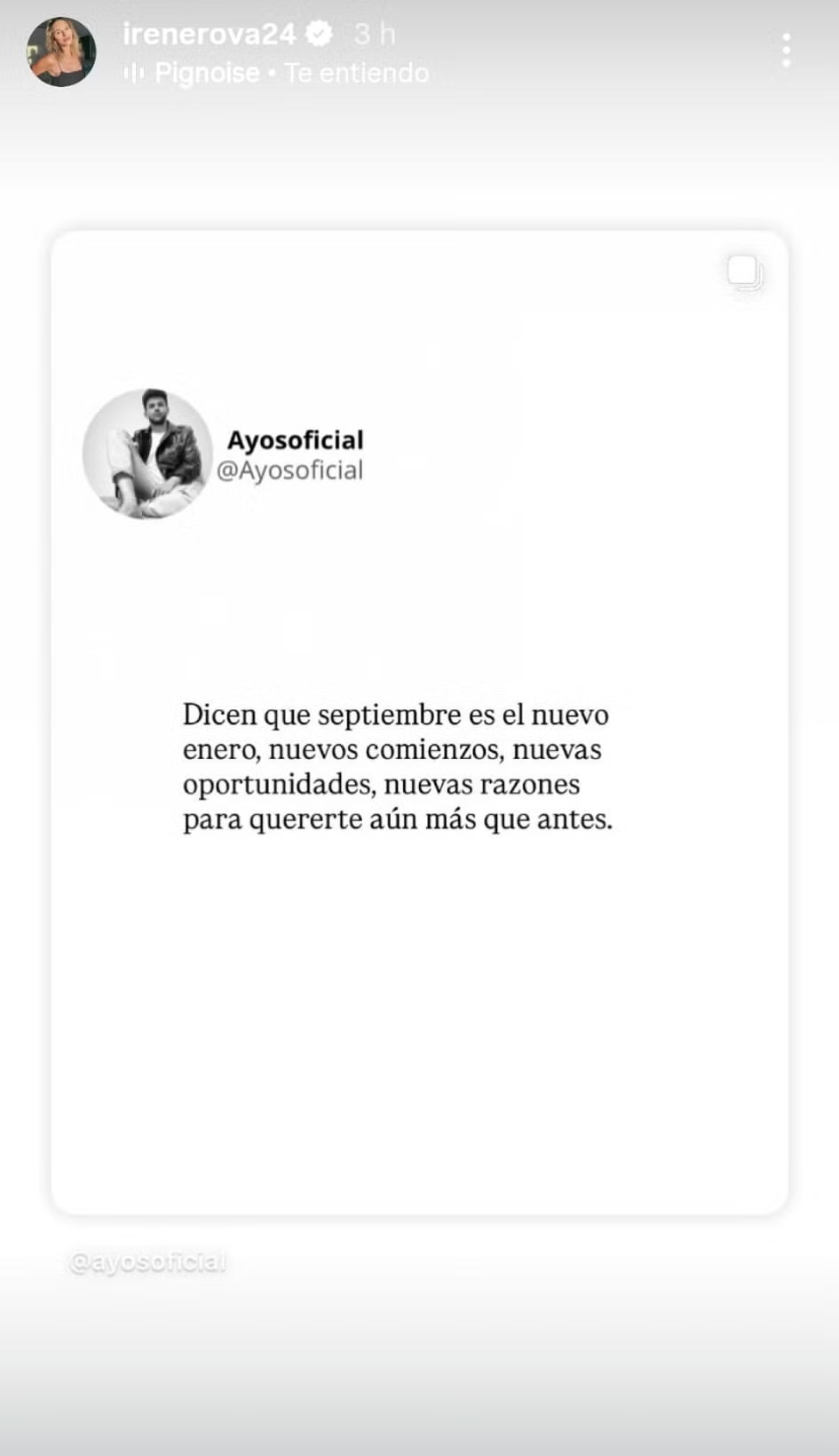Open the irenerova24 username link
This screenshot has width=839, height=1456.
[x=209, y=34]
